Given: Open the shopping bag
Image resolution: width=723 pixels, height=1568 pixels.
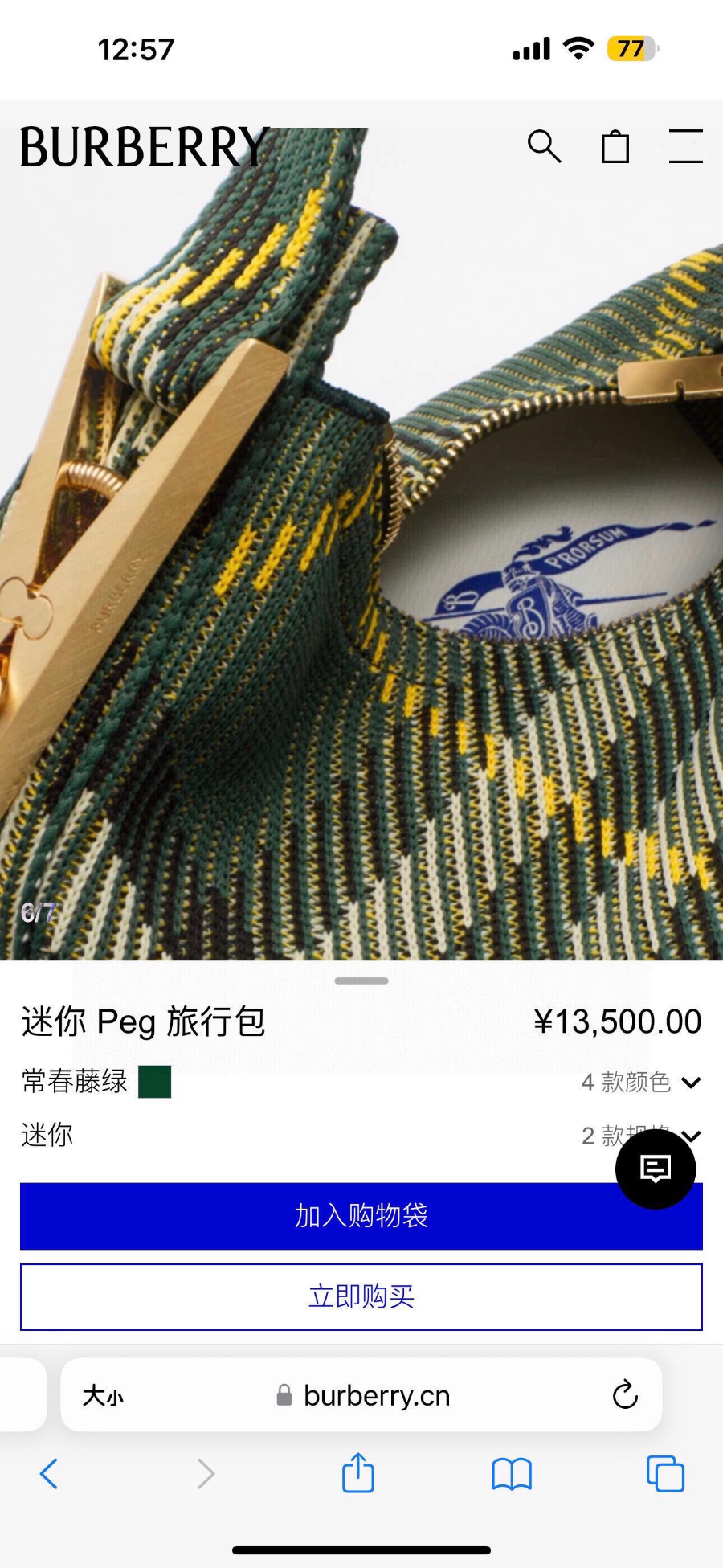Looking at the screenshot, I should click(x=615, y=147).
